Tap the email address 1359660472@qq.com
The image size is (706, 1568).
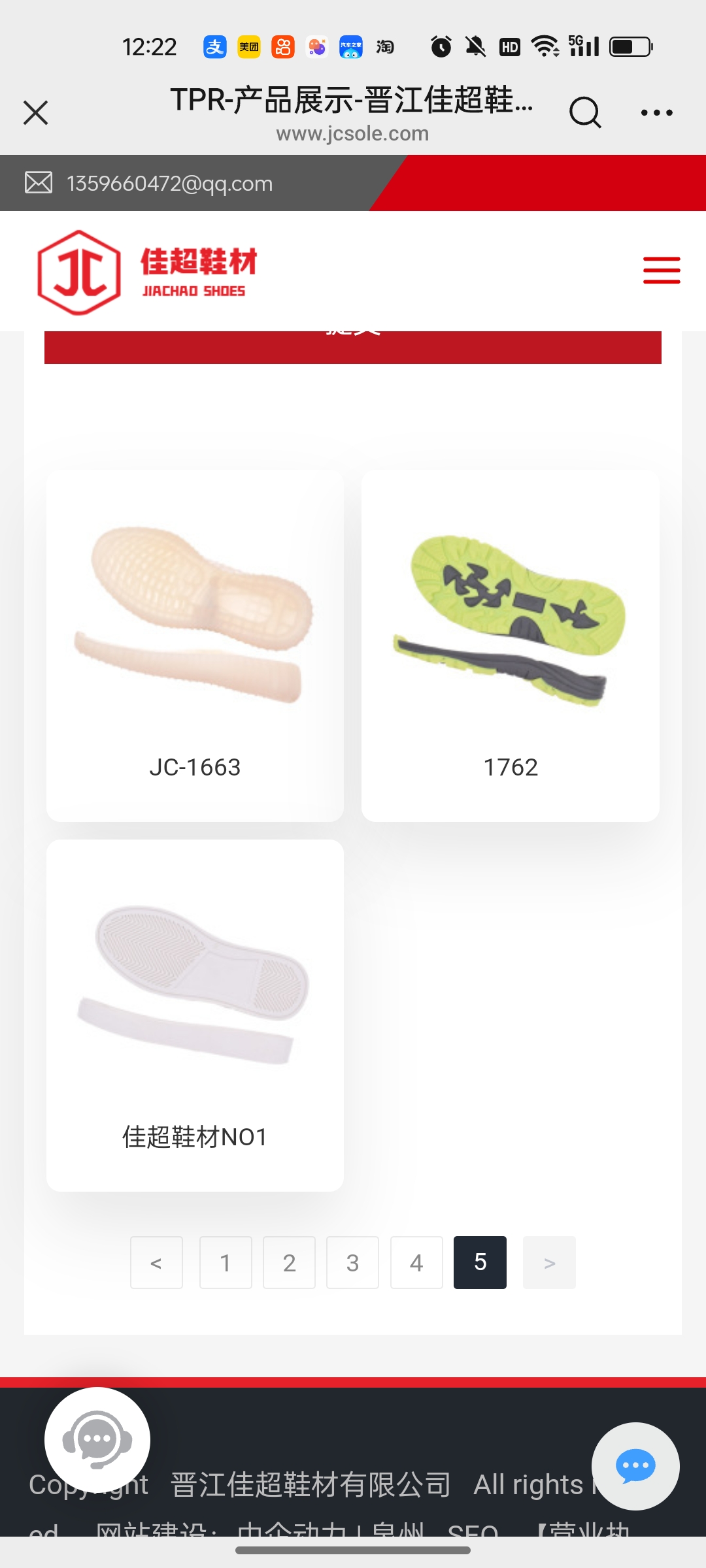(x=169, y=184)
